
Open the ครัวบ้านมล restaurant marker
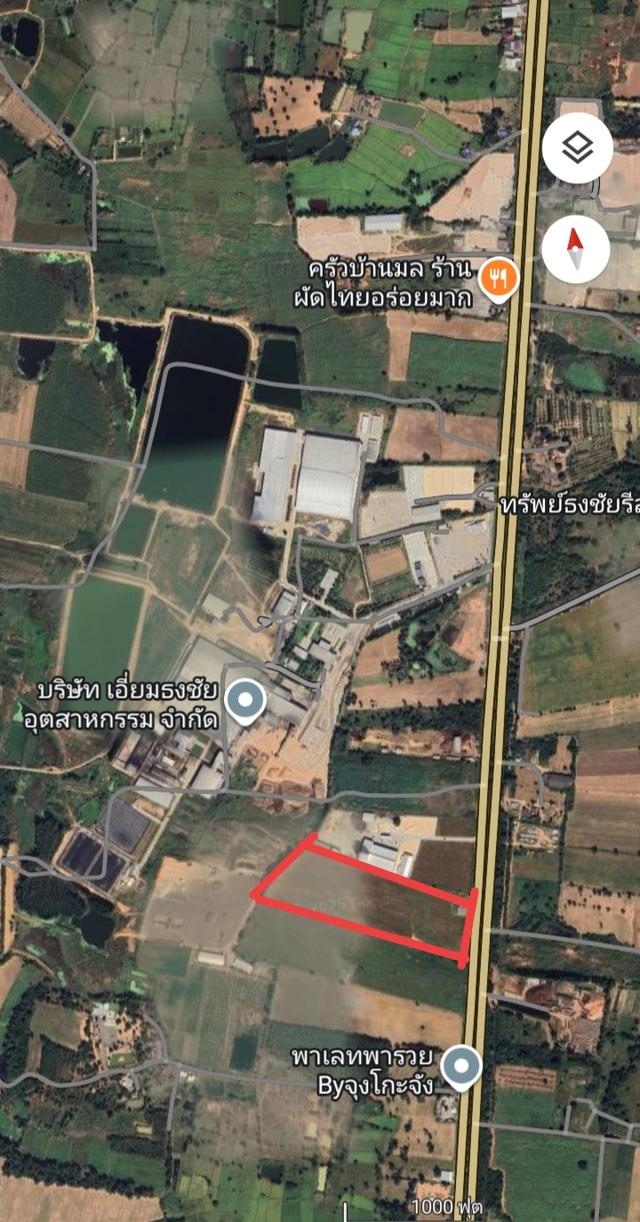[x=496, y=280]
